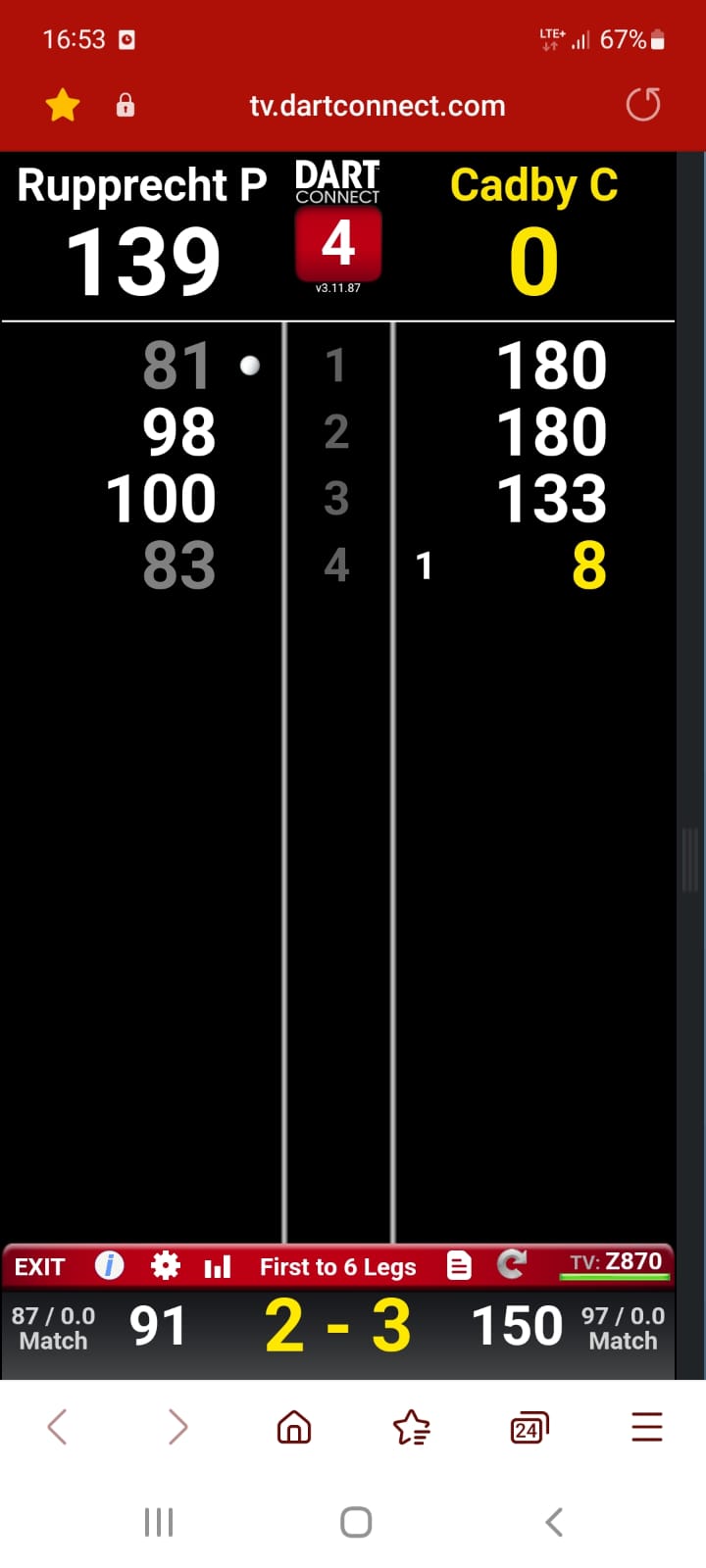Go forward in browser history
This screenshot has height=1568, width=706.
(x=176, y=1427)
